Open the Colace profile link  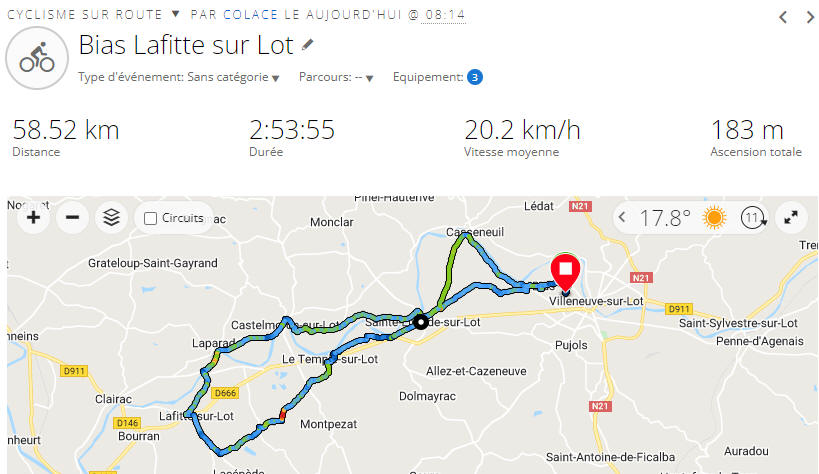[250, 15]
